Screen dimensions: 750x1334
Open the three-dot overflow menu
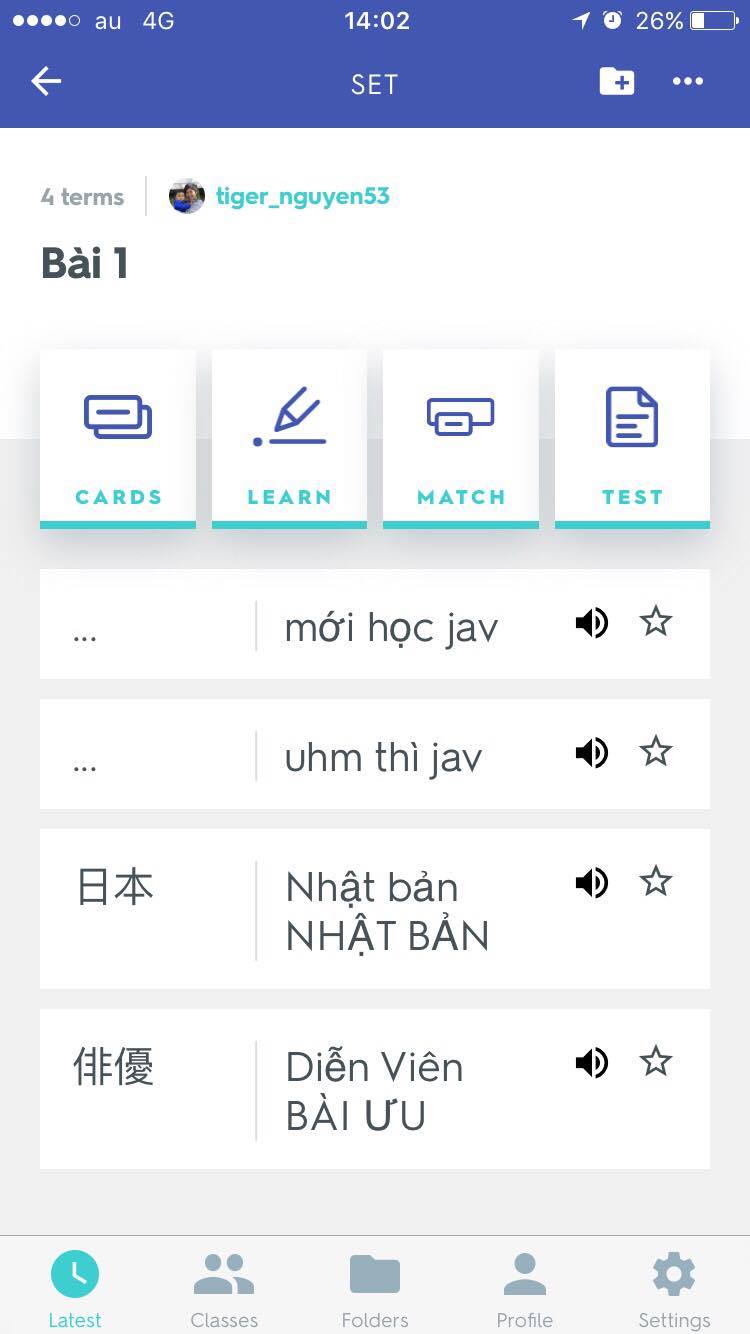688,82
